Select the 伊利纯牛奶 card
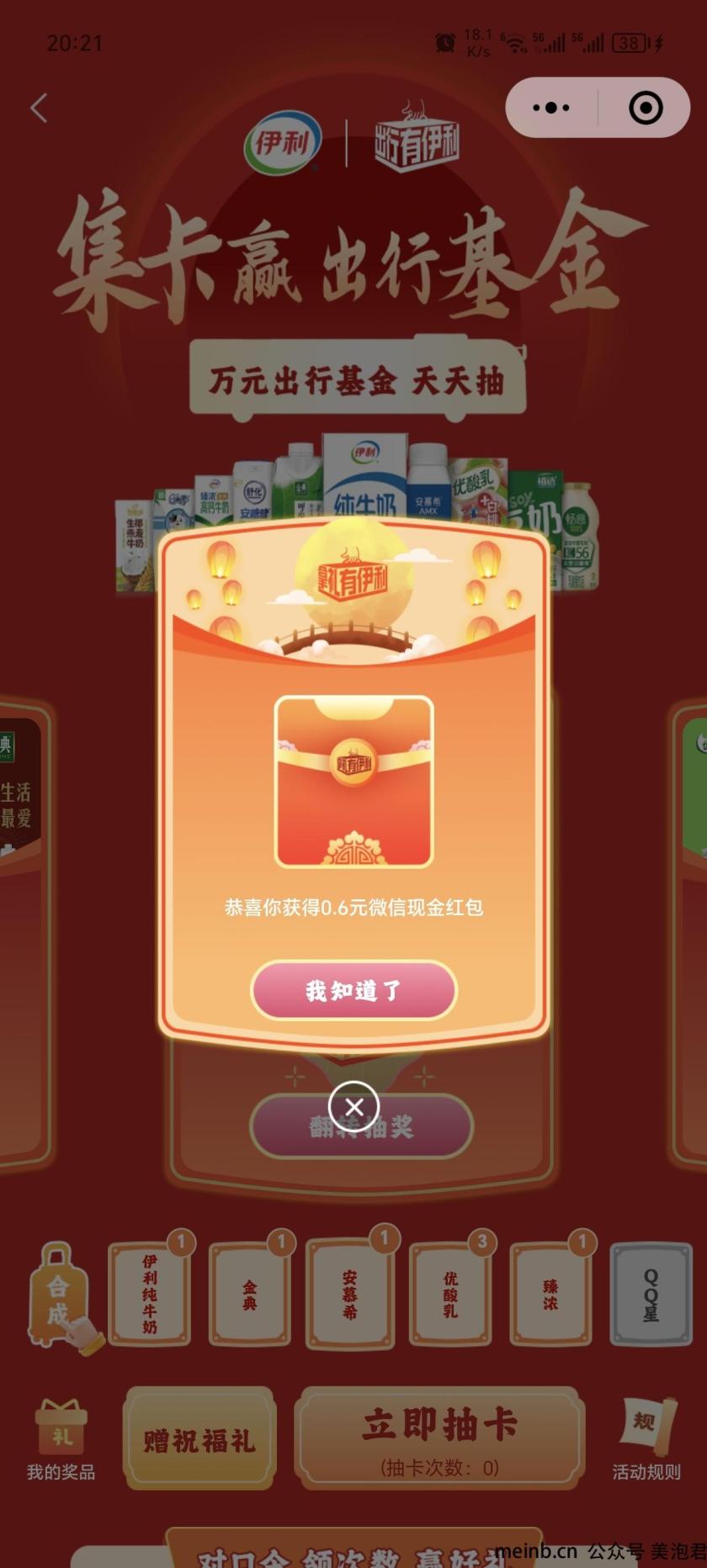 coord(150,1294)
